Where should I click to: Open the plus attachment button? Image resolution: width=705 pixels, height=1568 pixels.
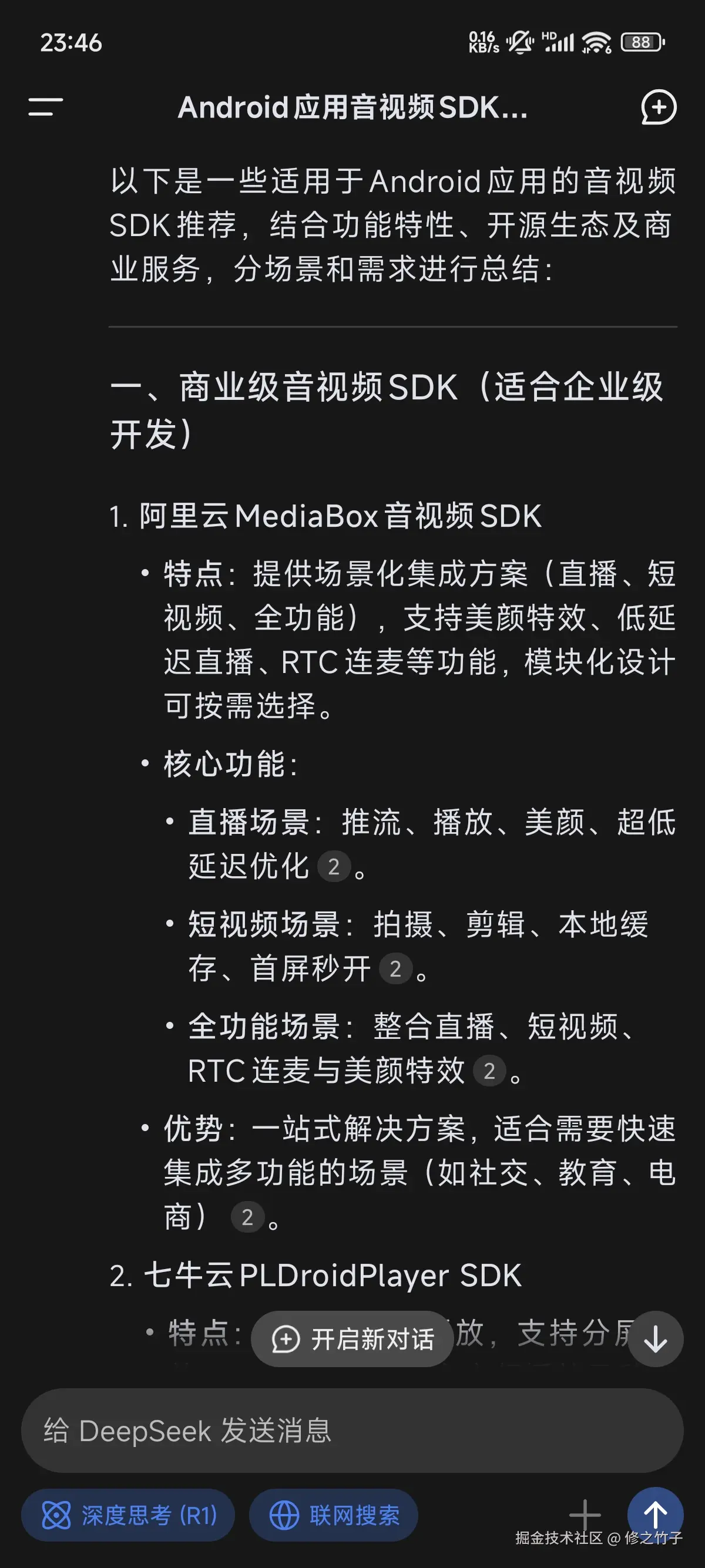pos(585,1515)
